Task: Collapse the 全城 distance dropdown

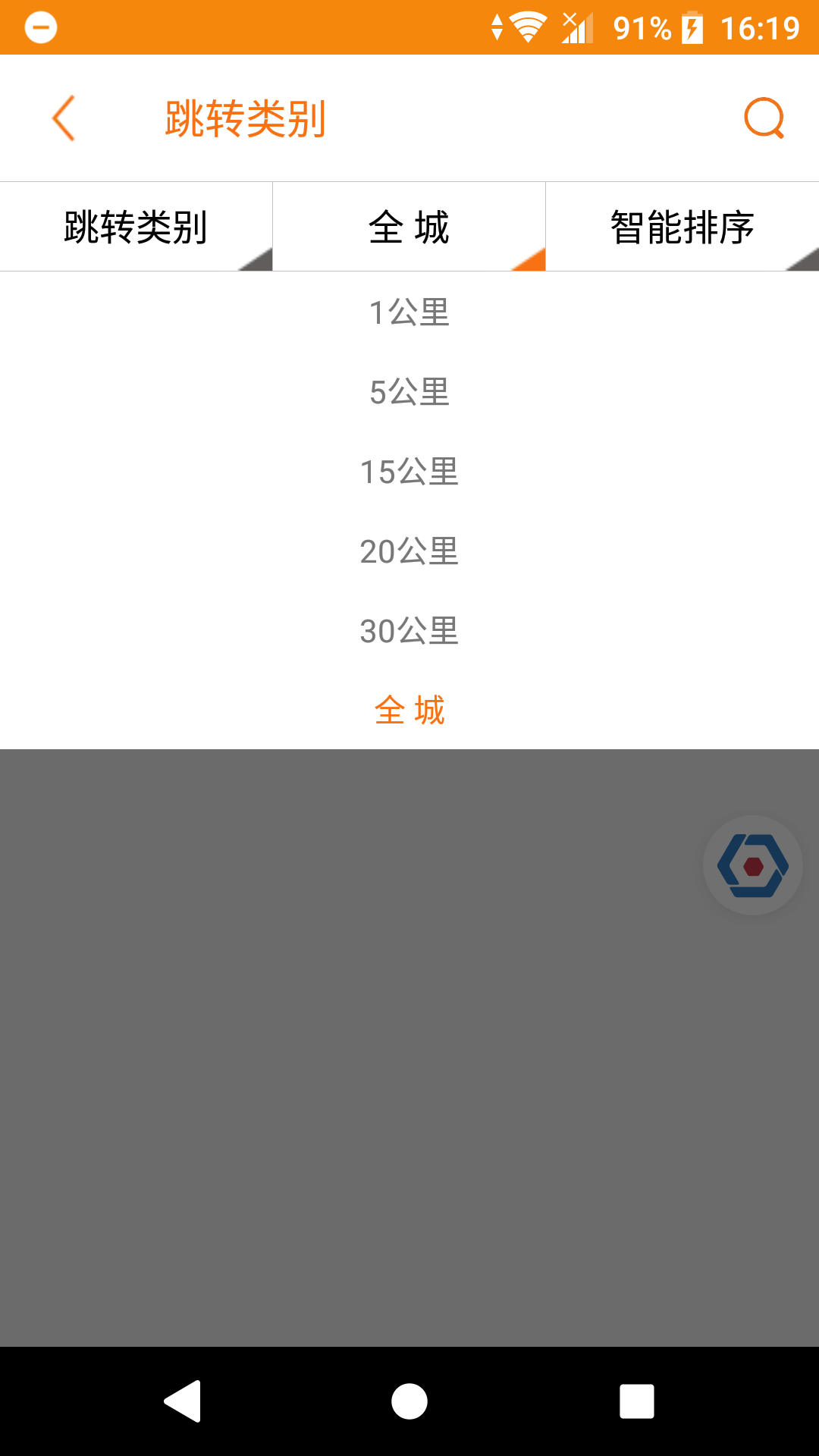Action: (409, 225)
